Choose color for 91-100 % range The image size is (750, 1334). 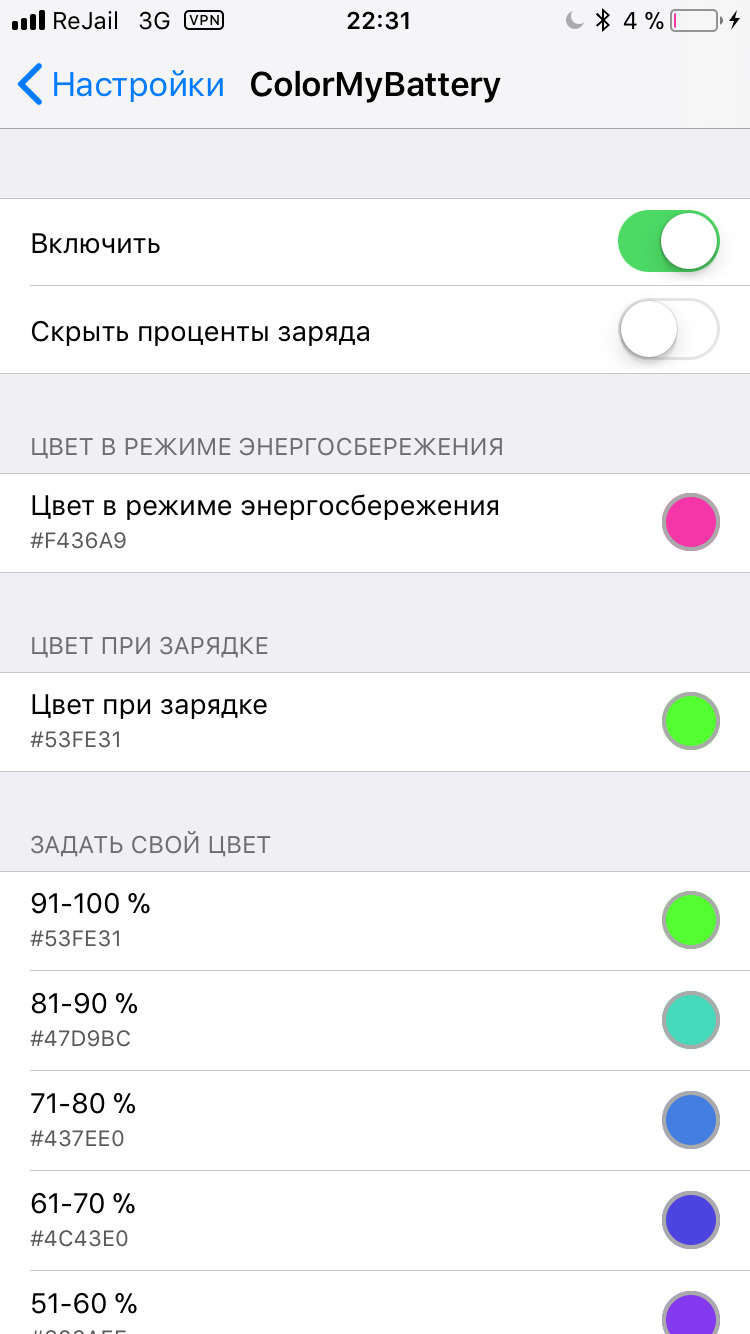pos(375,920)
